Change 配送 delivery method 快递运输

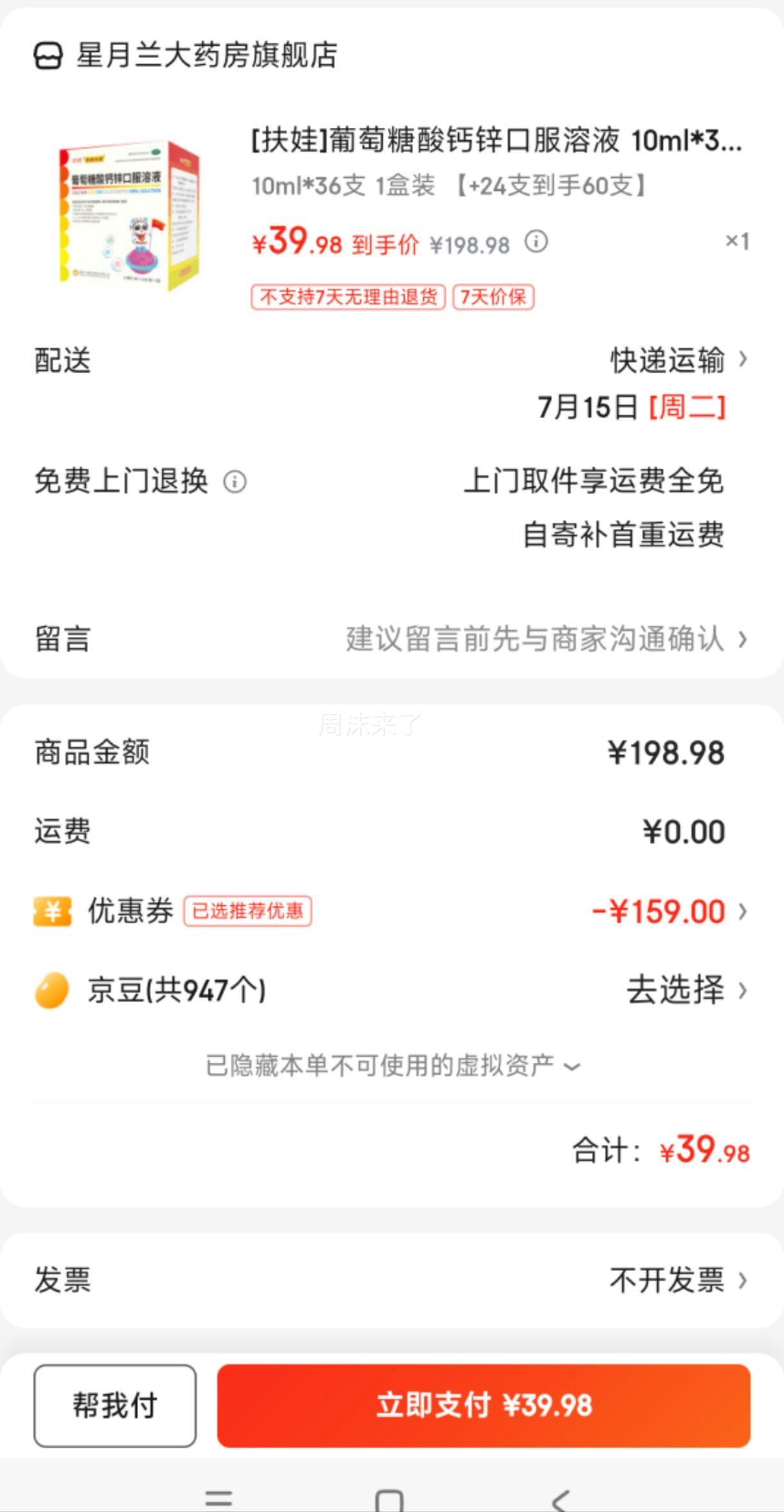[x=678, y=360]
